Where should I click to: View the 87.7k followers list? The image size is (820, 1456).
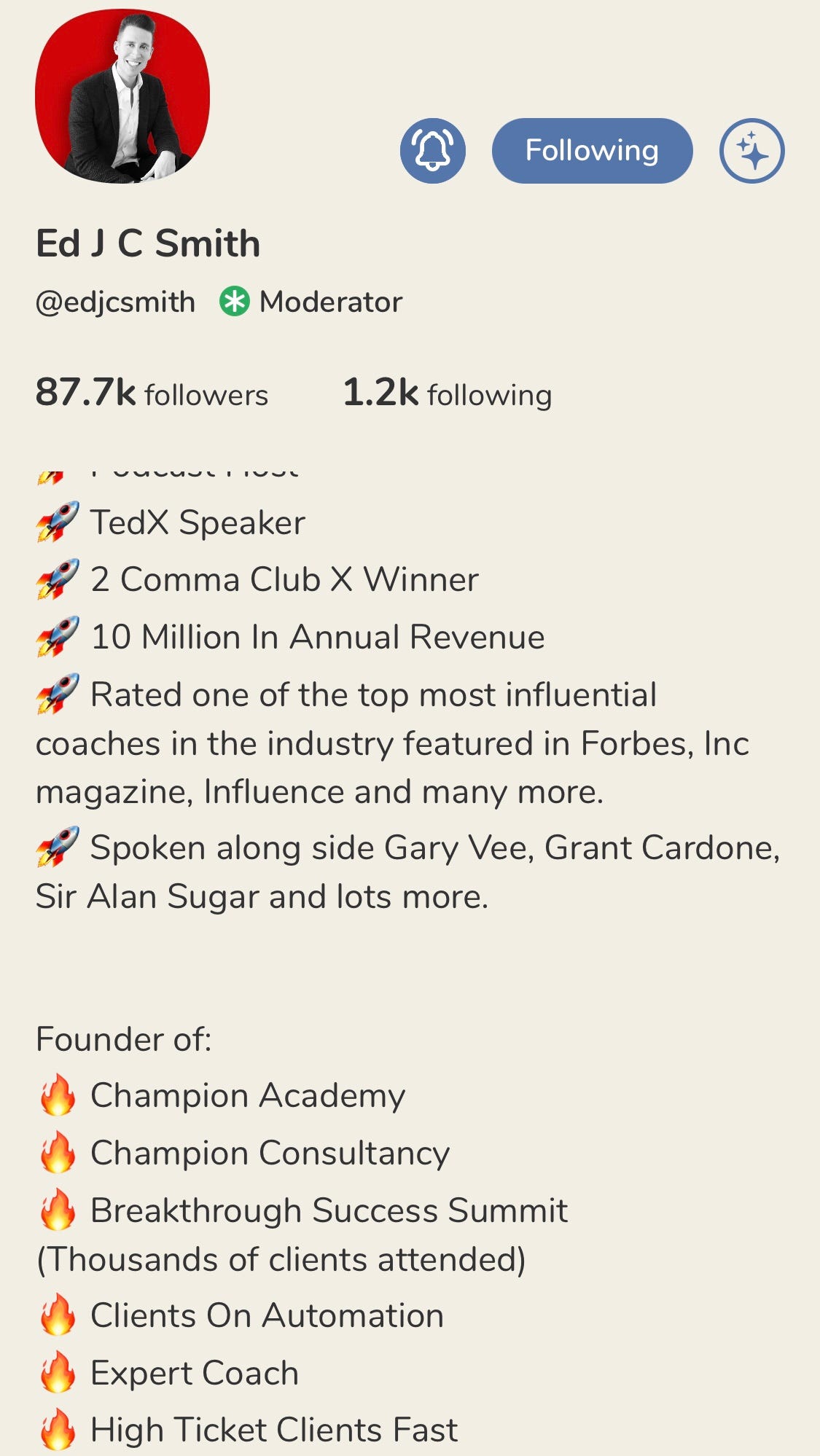[x=152, y=394]
